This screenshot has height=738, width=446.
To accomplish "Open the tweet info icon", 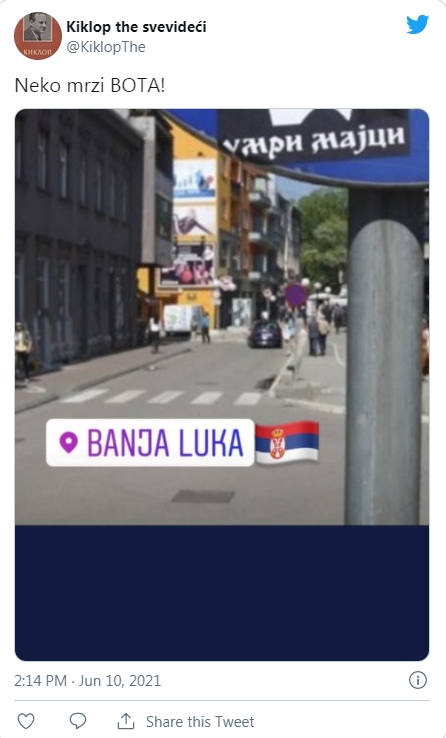I will pos(417,680).
